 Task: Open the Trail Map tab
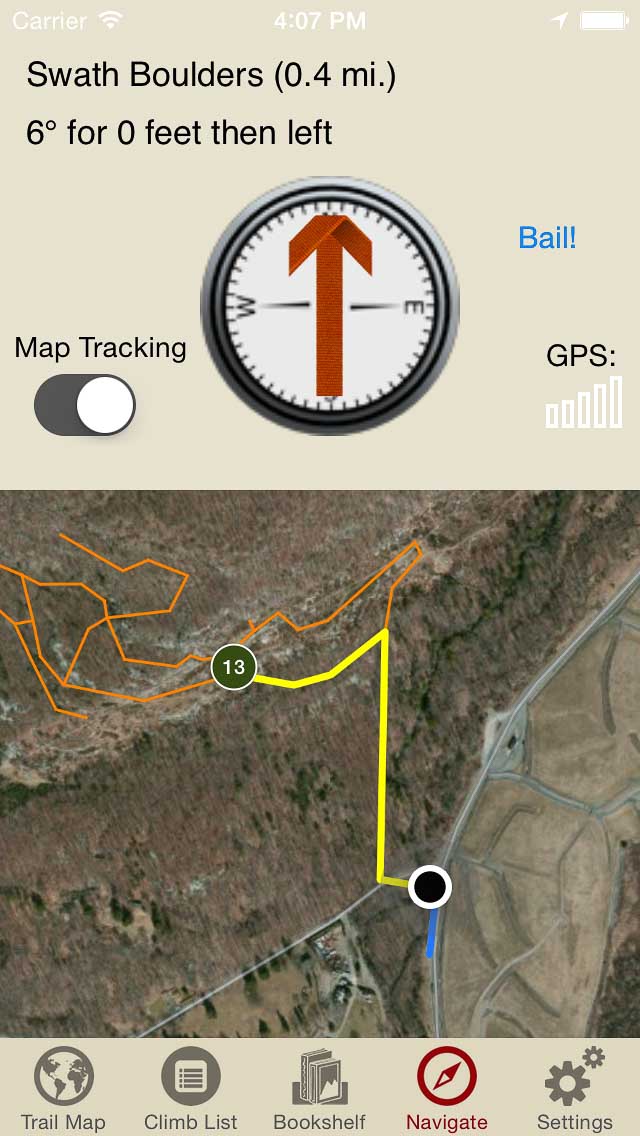[63, 1090]
